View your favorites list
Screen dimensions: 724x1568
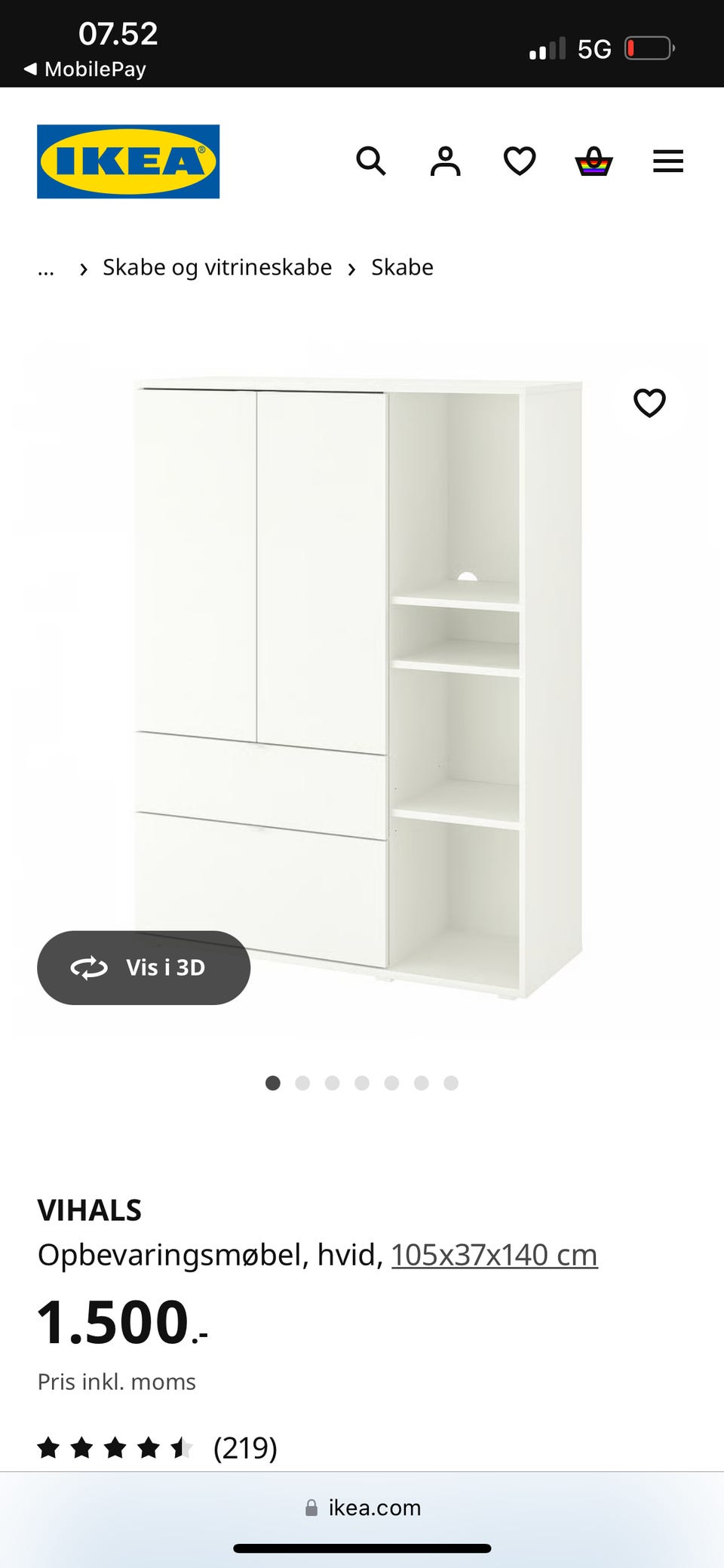[519, 161]
